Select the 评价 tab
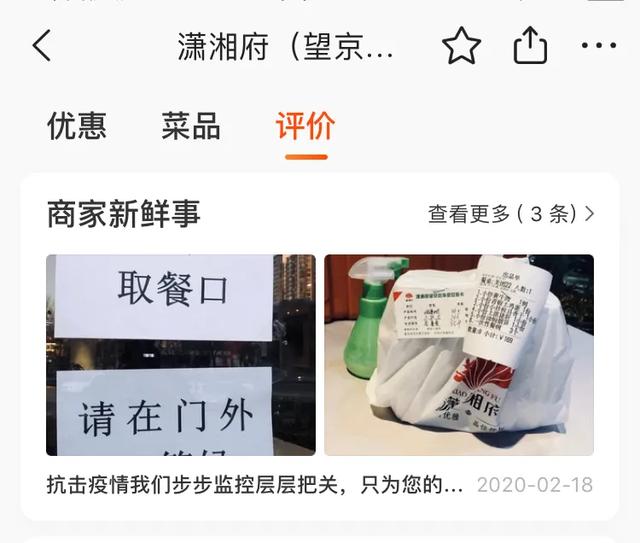This screenshot has height=543, width=640. click(x=305, y=127)
